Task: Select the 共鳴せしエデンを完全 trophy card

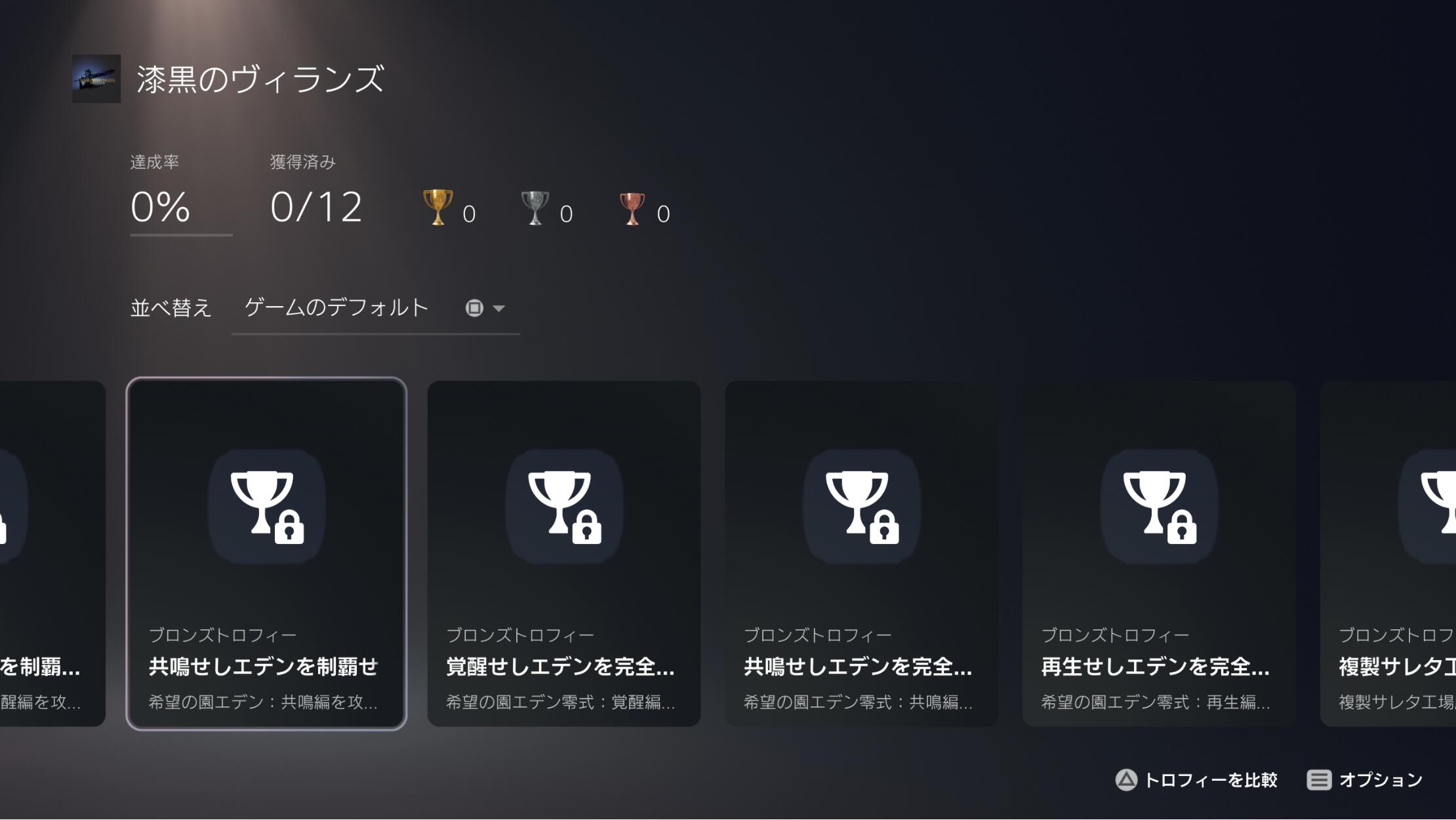Action: coord(861,553)
